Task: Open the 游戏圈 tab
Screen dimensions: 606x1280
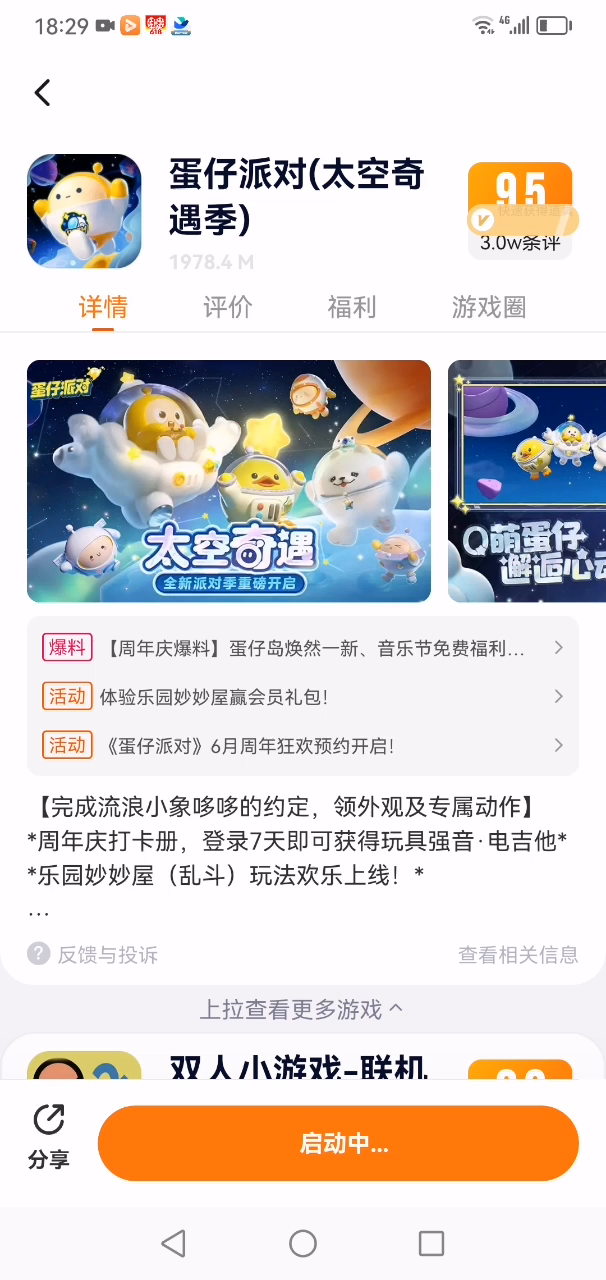Action: click(488, 307)
